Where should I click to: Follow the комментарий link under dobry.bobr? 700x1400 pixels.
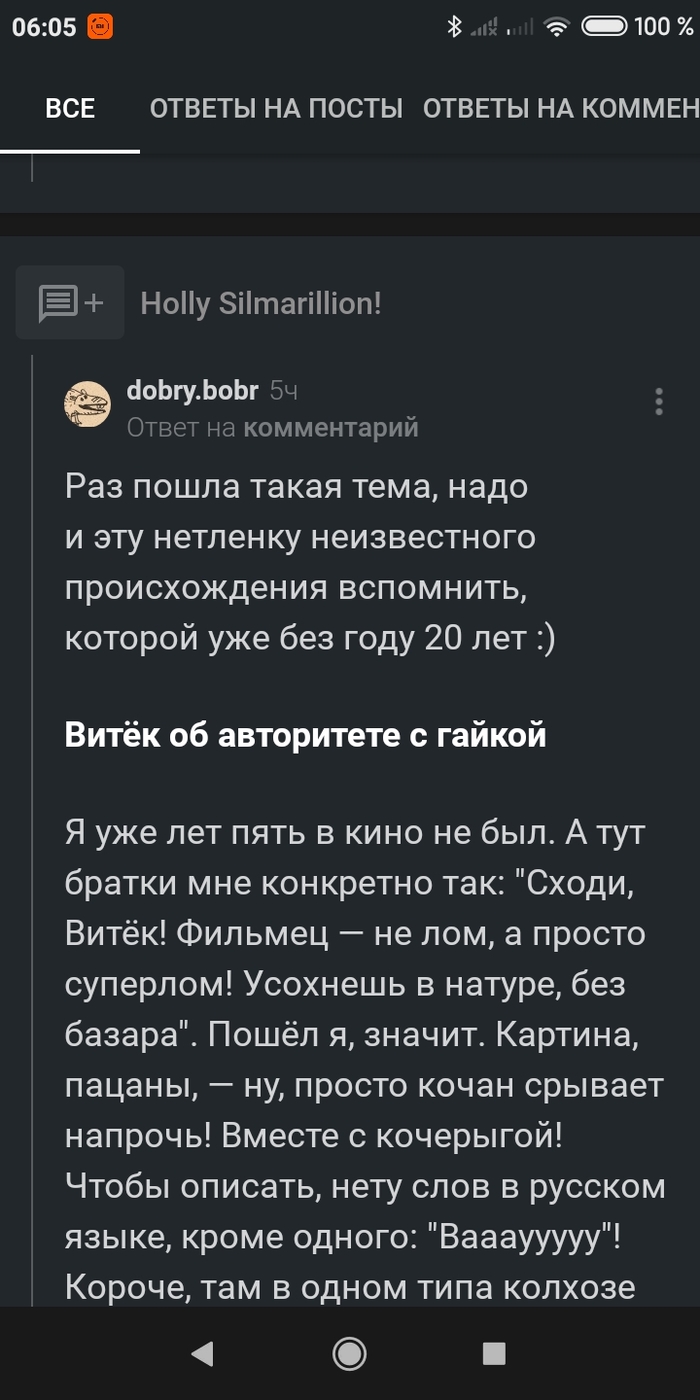[x=330, y=428]
